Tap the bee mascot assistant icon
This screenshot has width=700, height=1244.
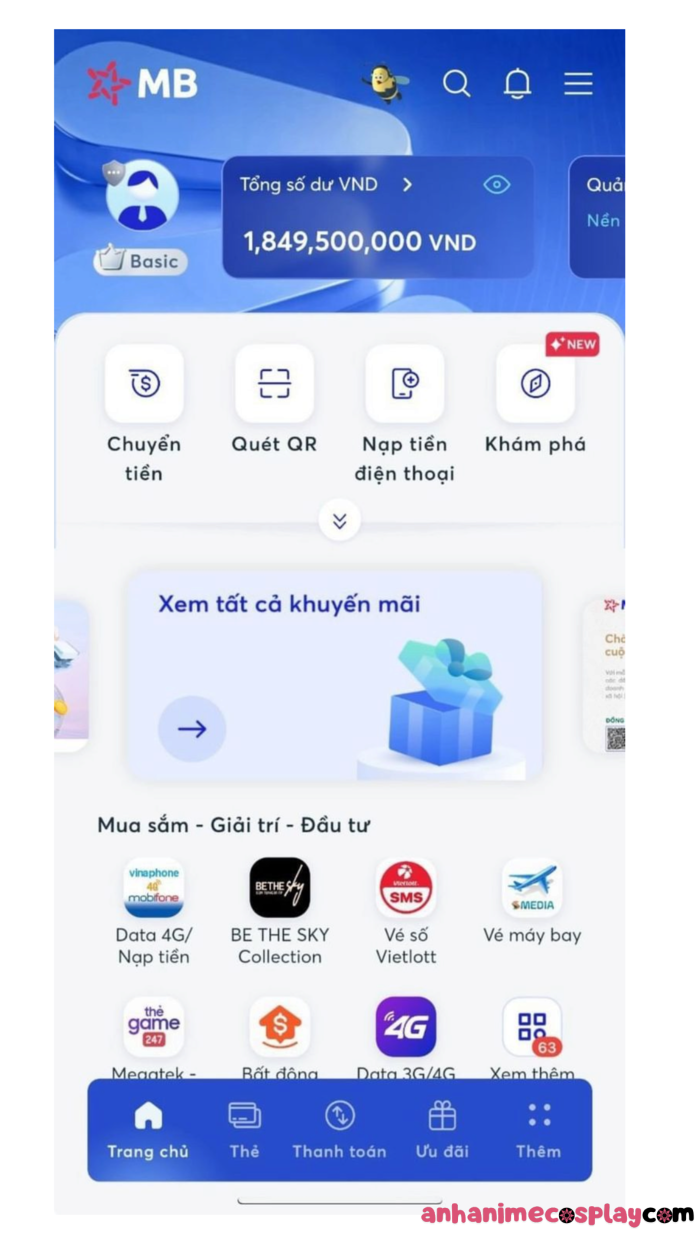384,84
